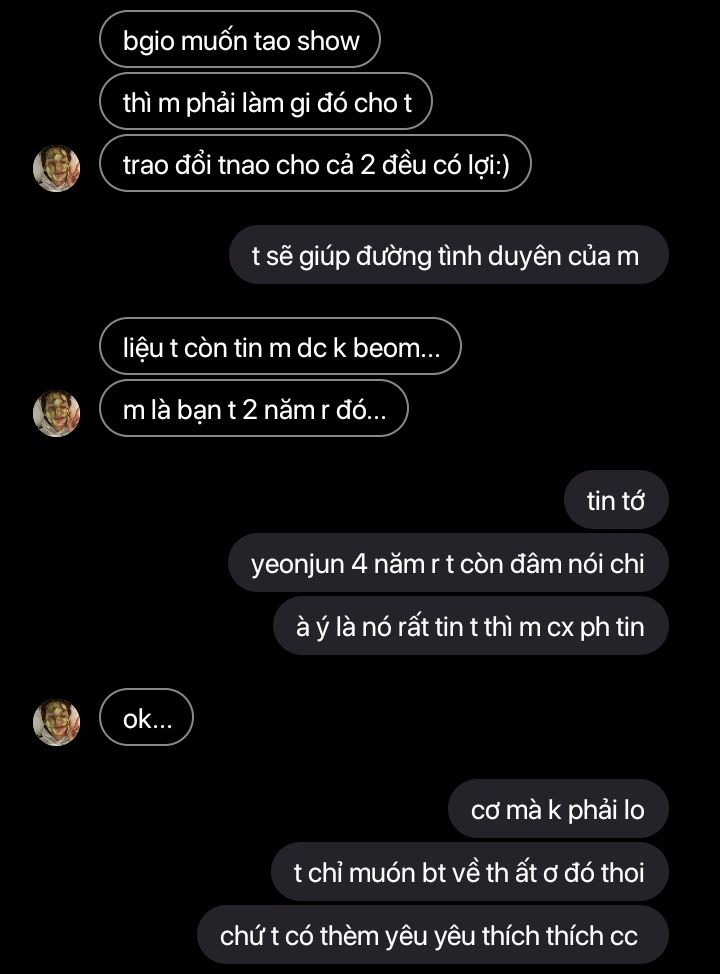Image resolution: width=720 pixels, height=974 pixels.
Task: Open sender's avatar beside 'trao đổi tnao' message
Action: [x=57, y=168]
